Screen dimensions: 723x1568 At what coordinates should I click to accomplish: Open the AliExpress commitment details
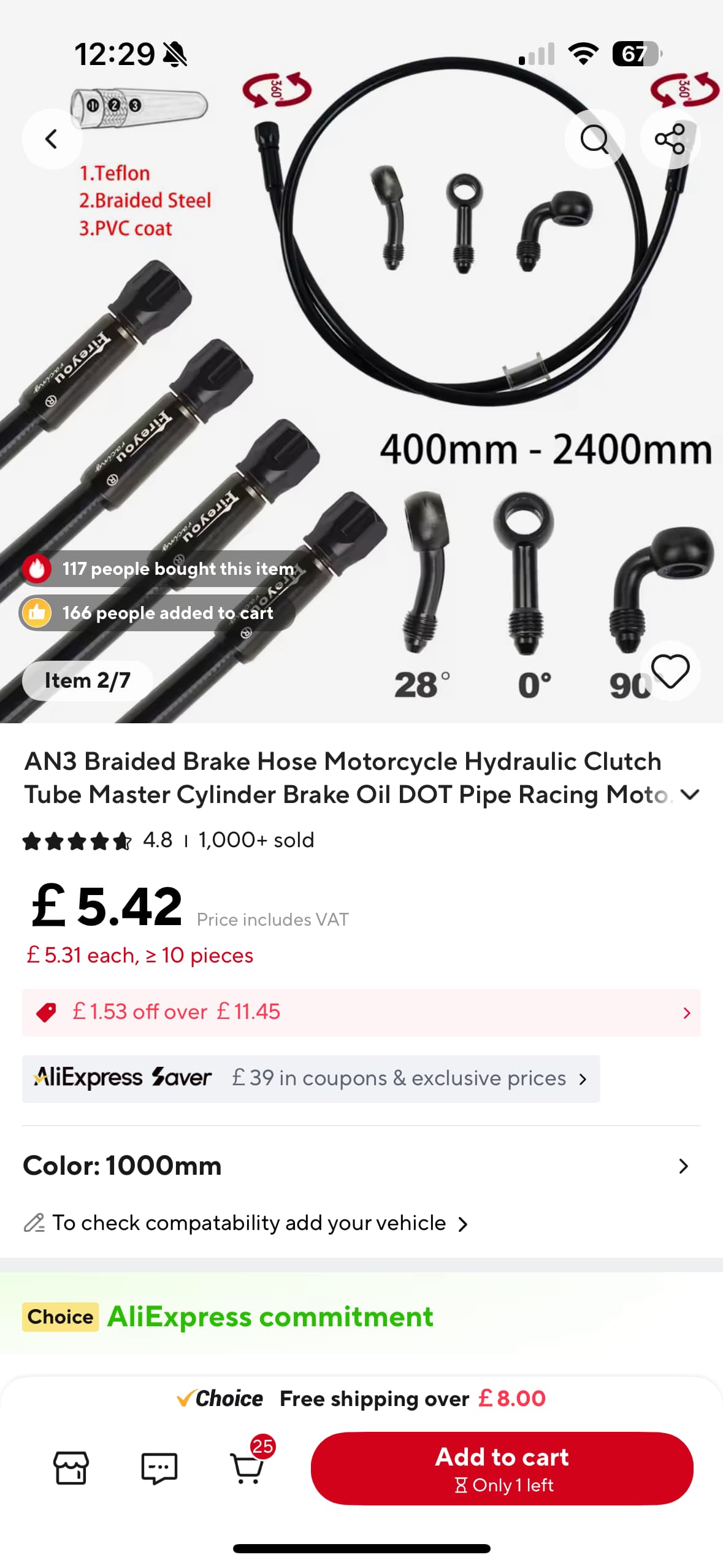coord(270,1317)
